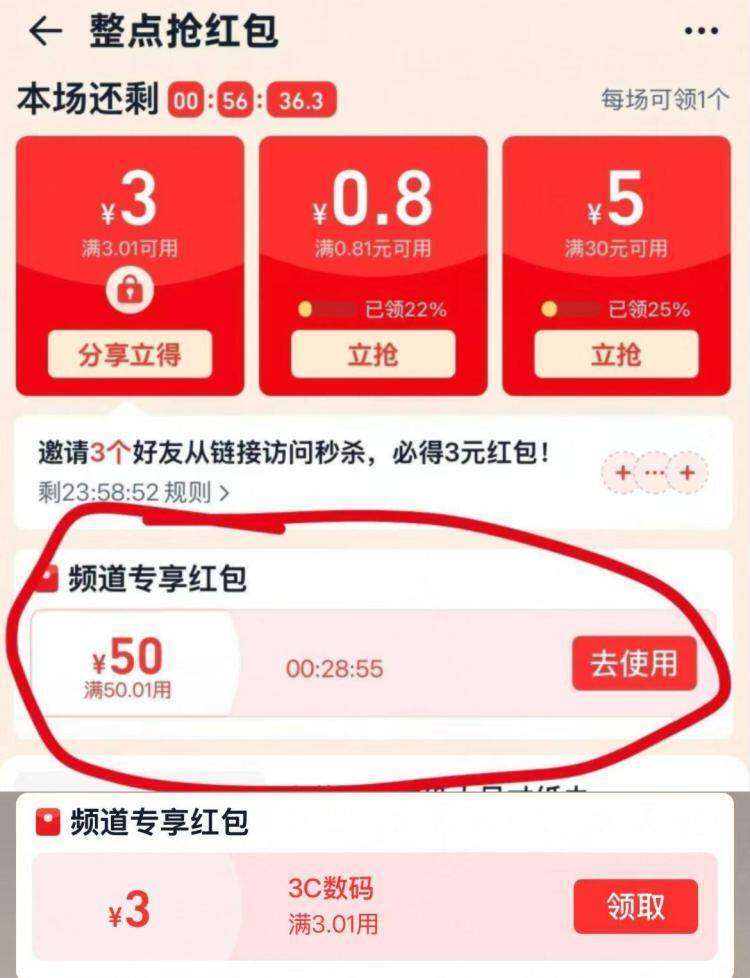The height and width of the screenshot is (978, 750).
Task: Grab the ¥0.8 red packet with 立抢
Action: pos(373,354)
